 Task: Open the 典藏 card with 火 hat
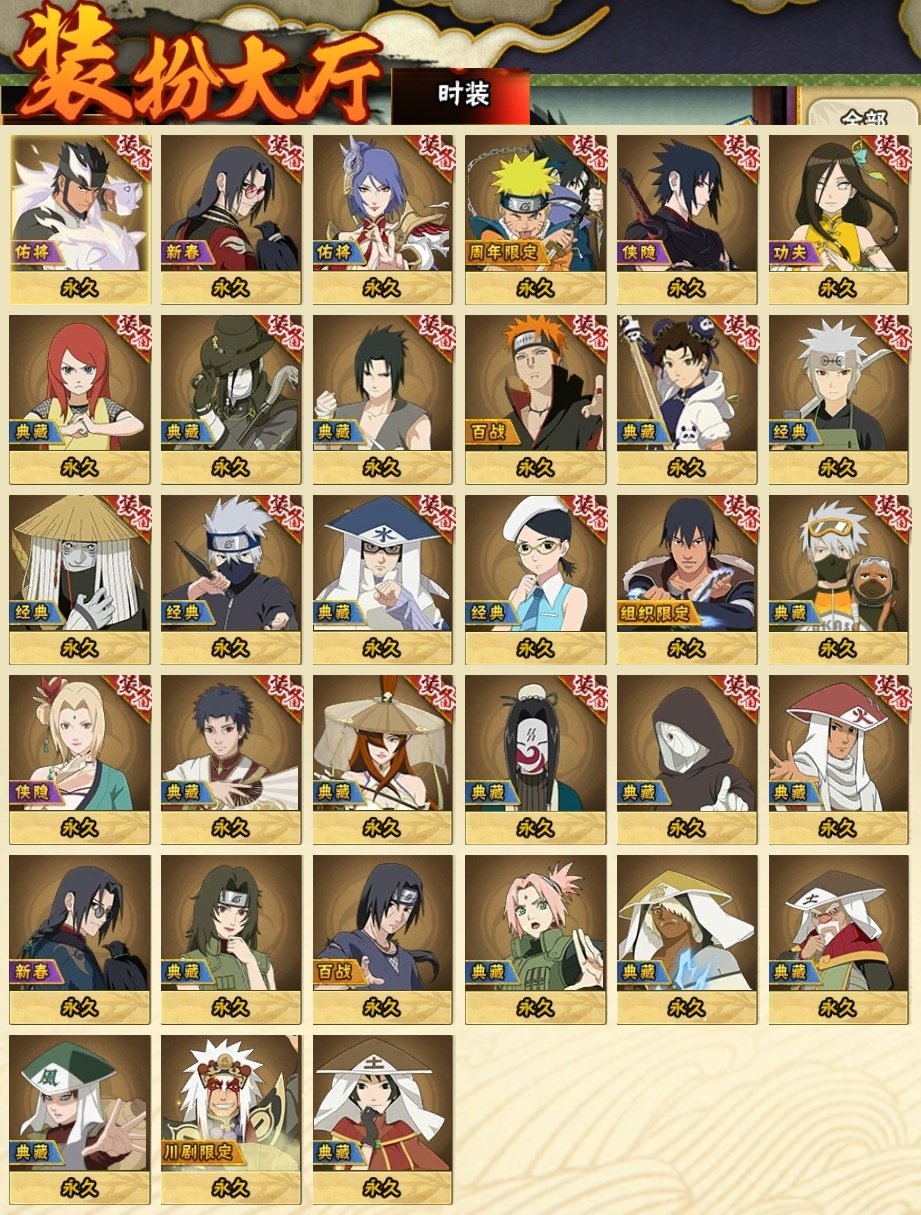[838, 755]
